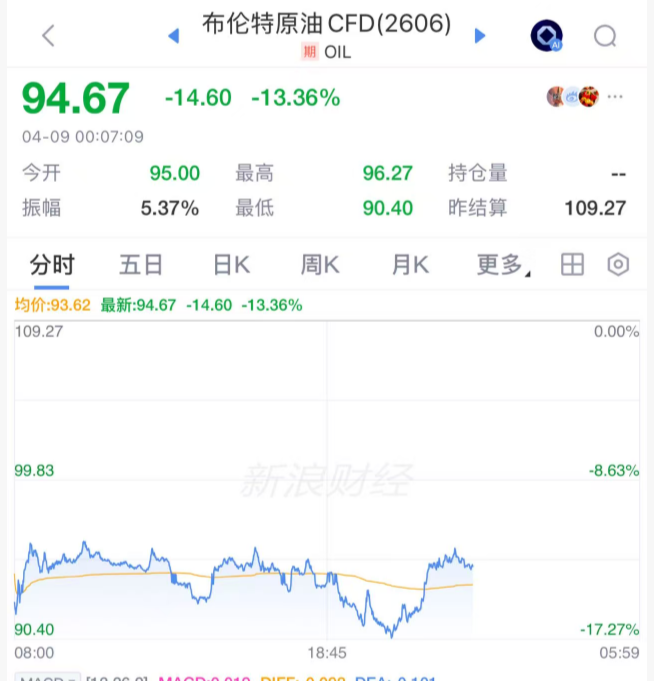654x681 pixels.
Task: Expand the 更多 chart period dropdown
Action: (502, 264)
